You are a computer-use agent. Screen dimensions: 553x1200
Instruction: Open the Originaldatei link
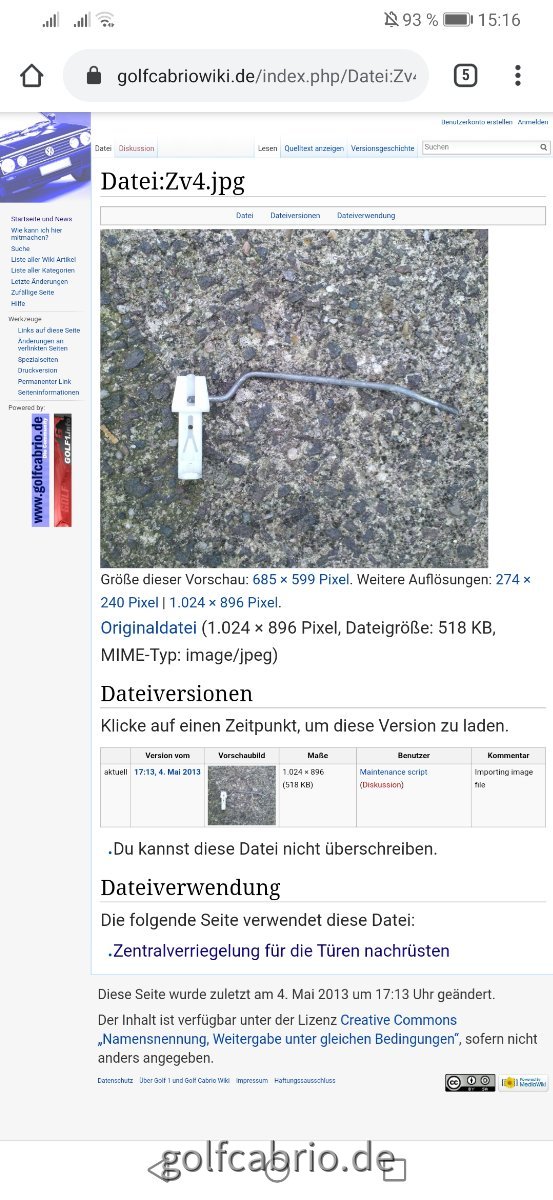pyautogui.click(x=149, y=628)
